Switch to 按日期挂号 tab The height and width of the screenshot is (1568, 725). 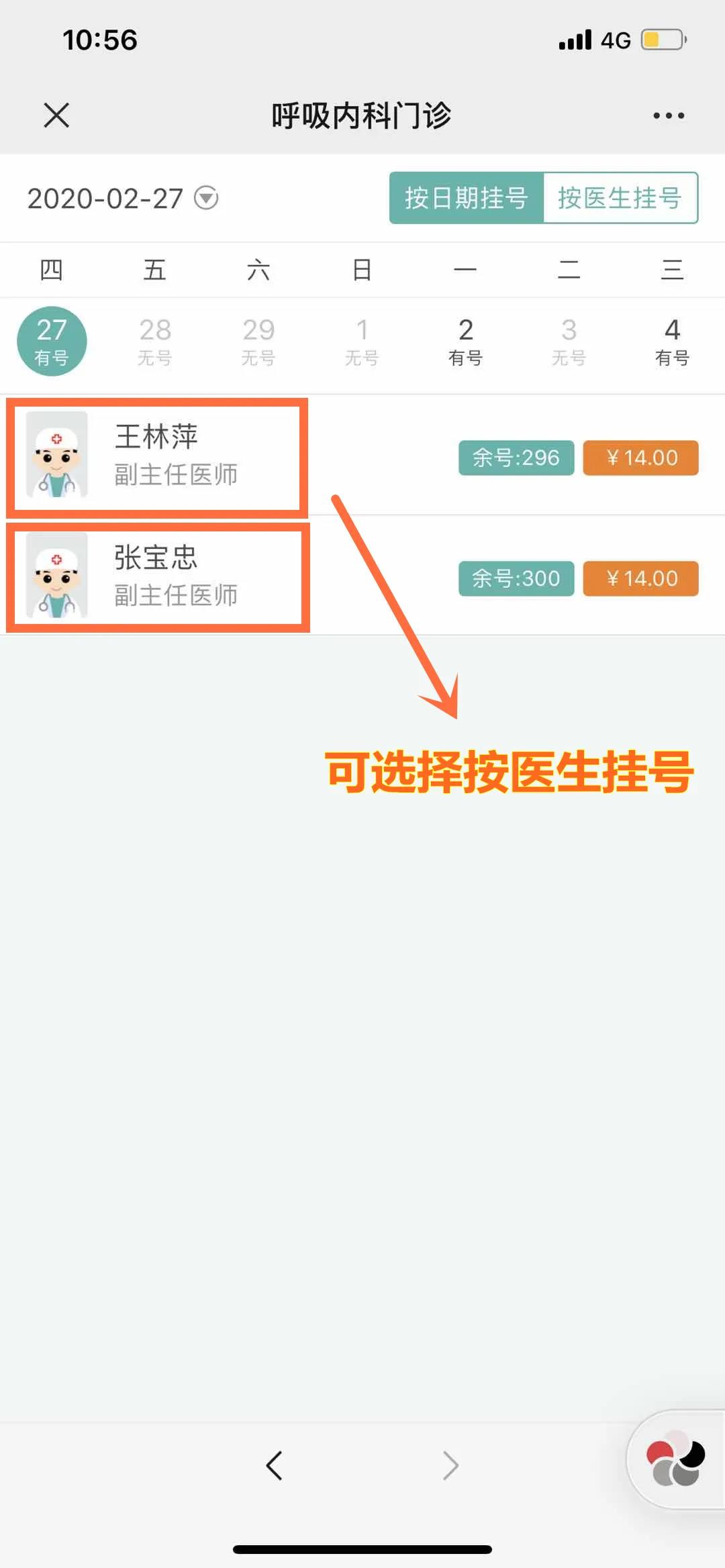(466, 198)
